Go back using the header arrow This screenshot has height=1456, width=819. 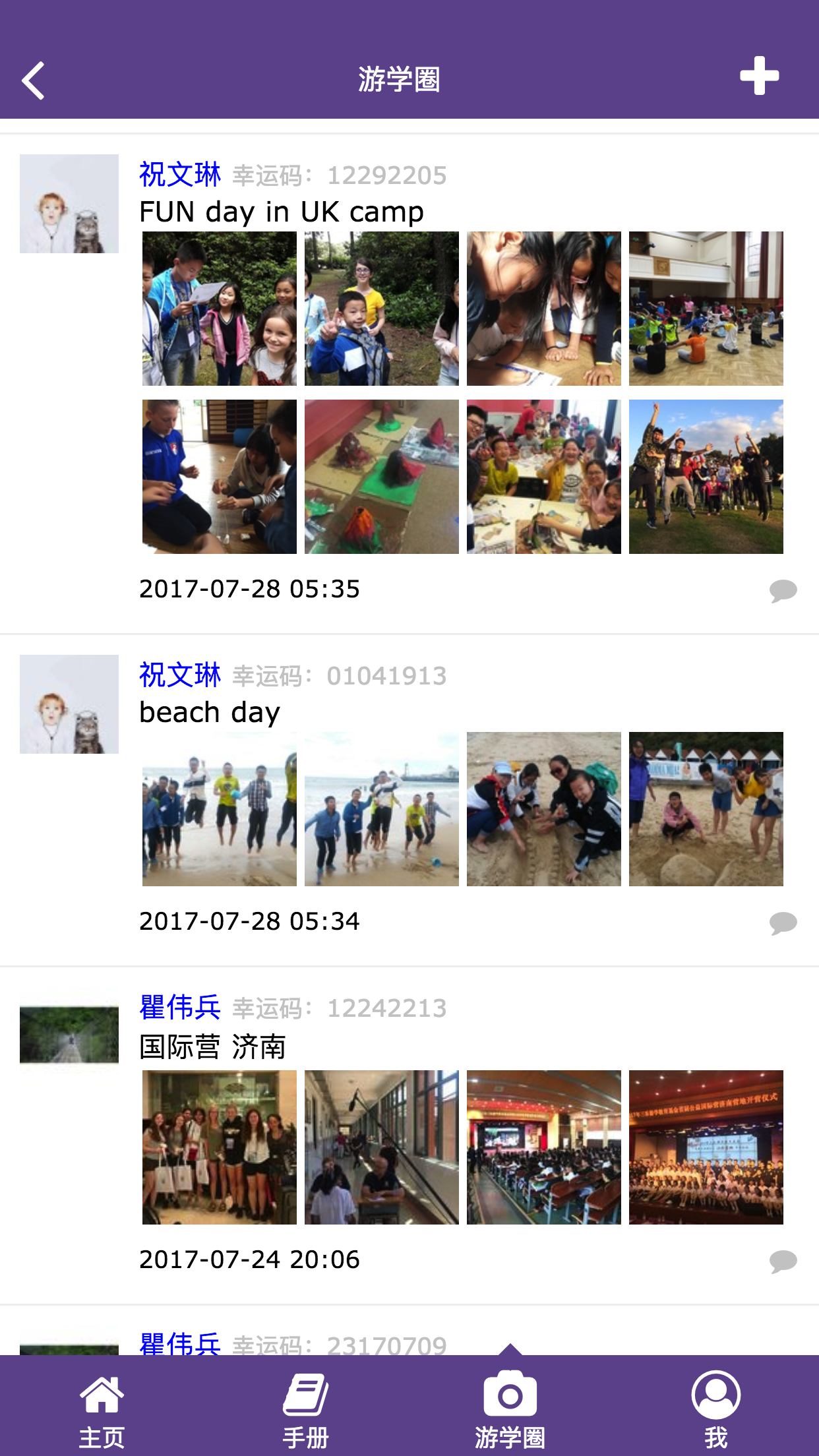click(x=33, y=80)
